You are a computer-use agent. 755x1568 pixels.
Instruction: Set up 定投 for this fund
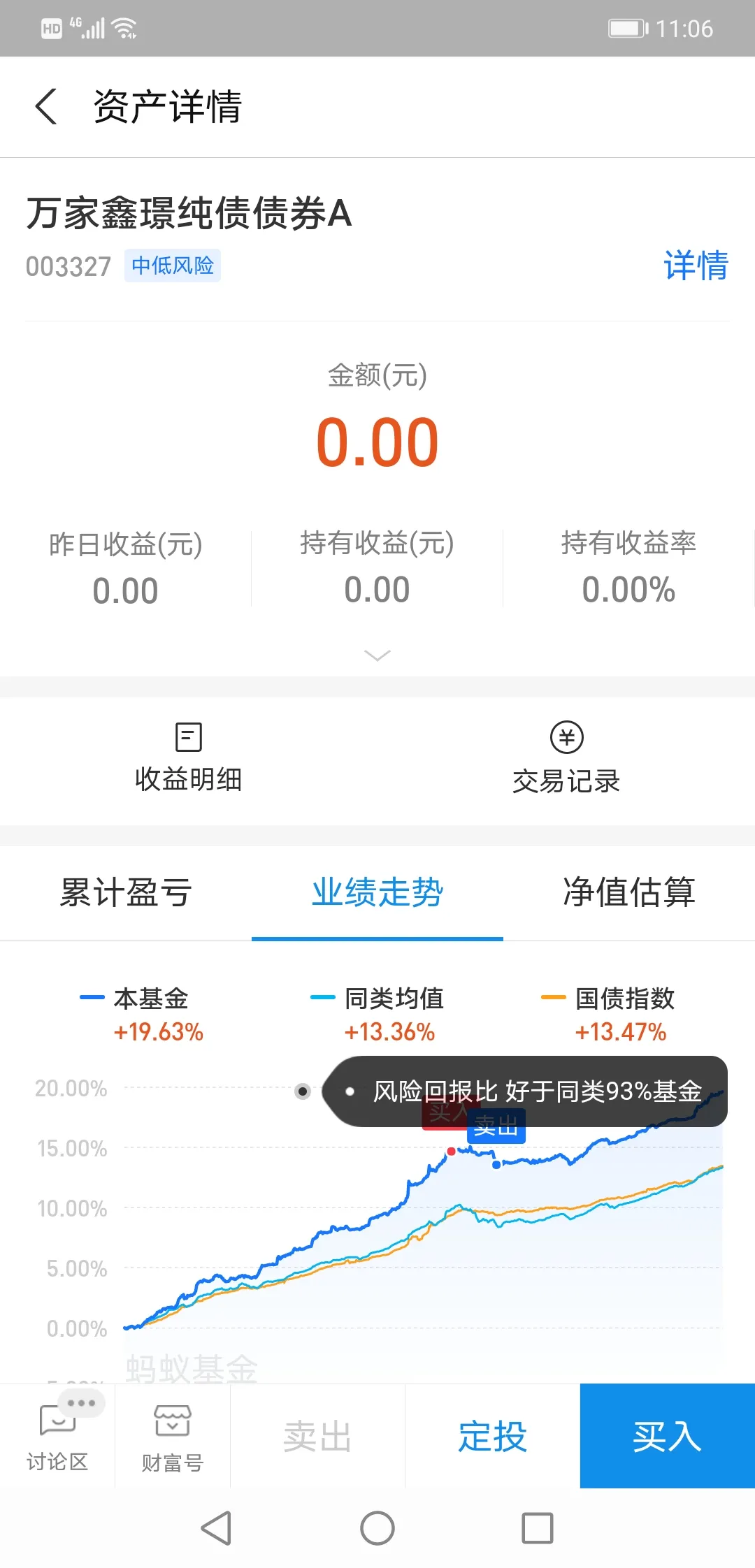click(x=493, y=1437)
